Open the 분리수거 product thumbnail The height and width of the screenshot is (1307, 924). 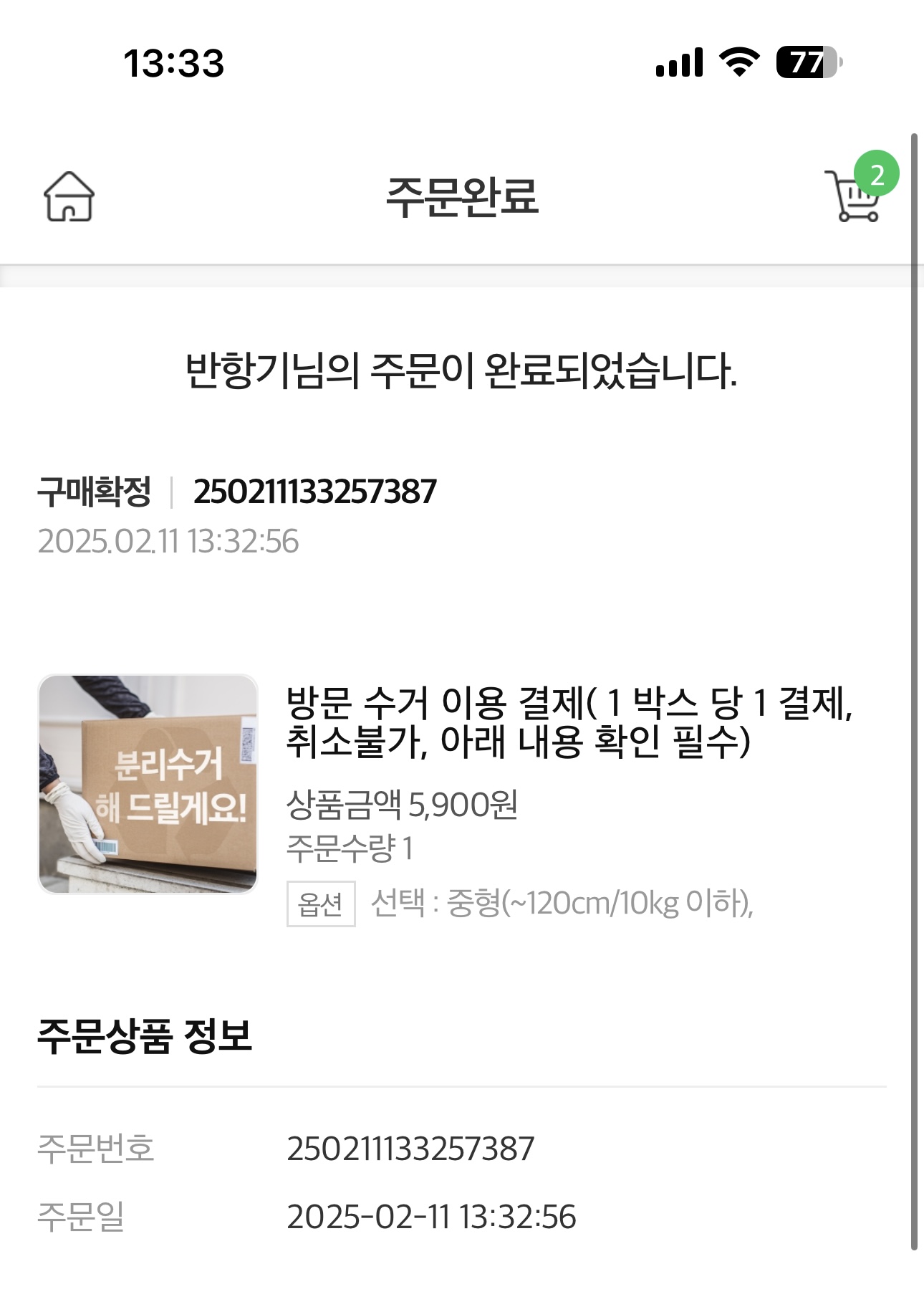[x=148, y=784]
